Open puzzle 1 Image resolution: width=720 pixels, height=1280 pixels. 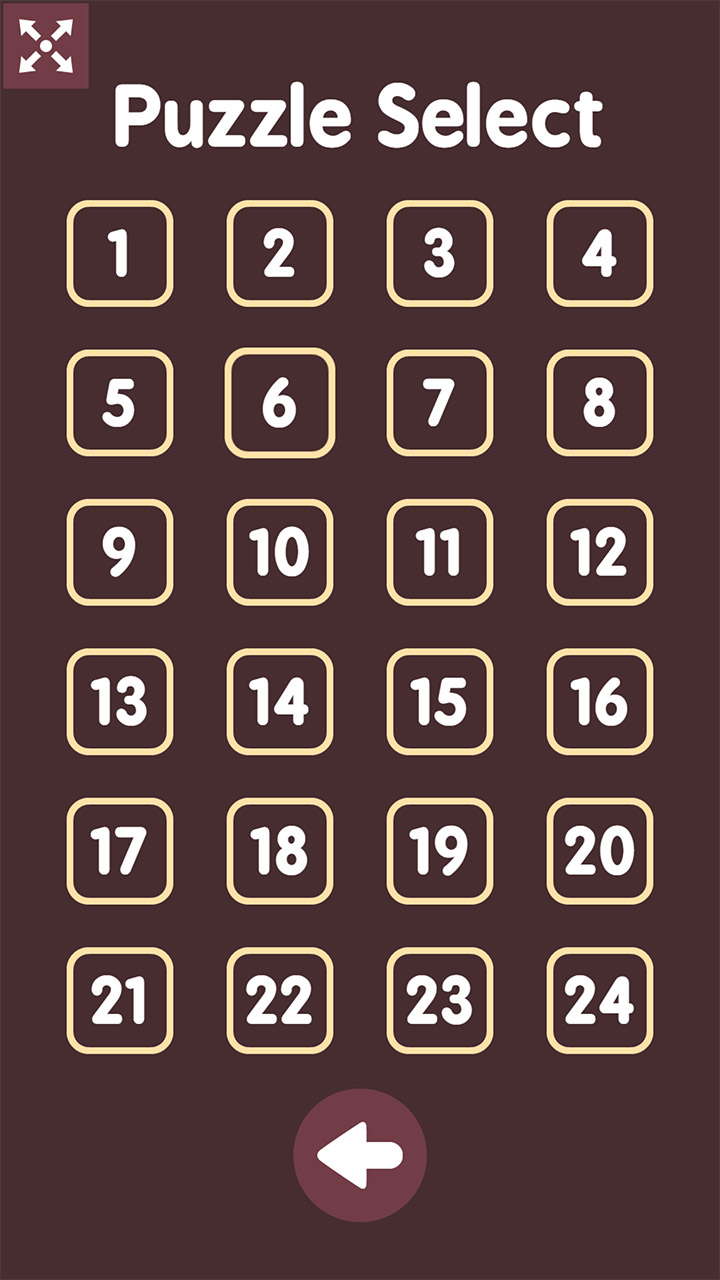tap(120, 254)
